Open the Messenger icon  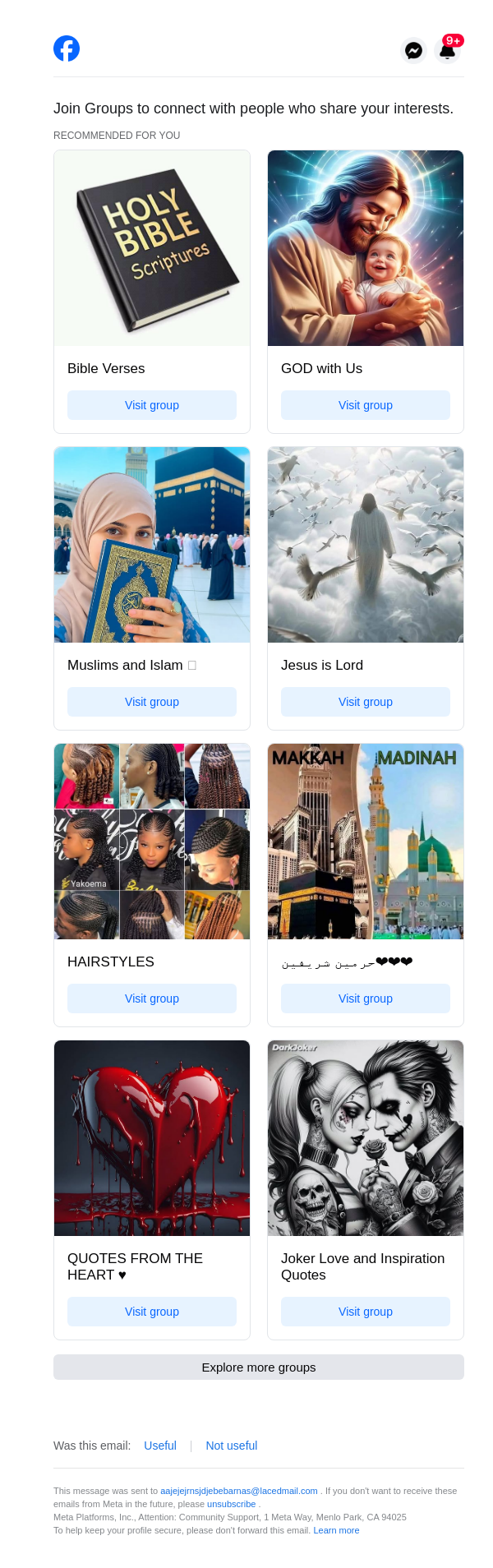pos(413,51)
